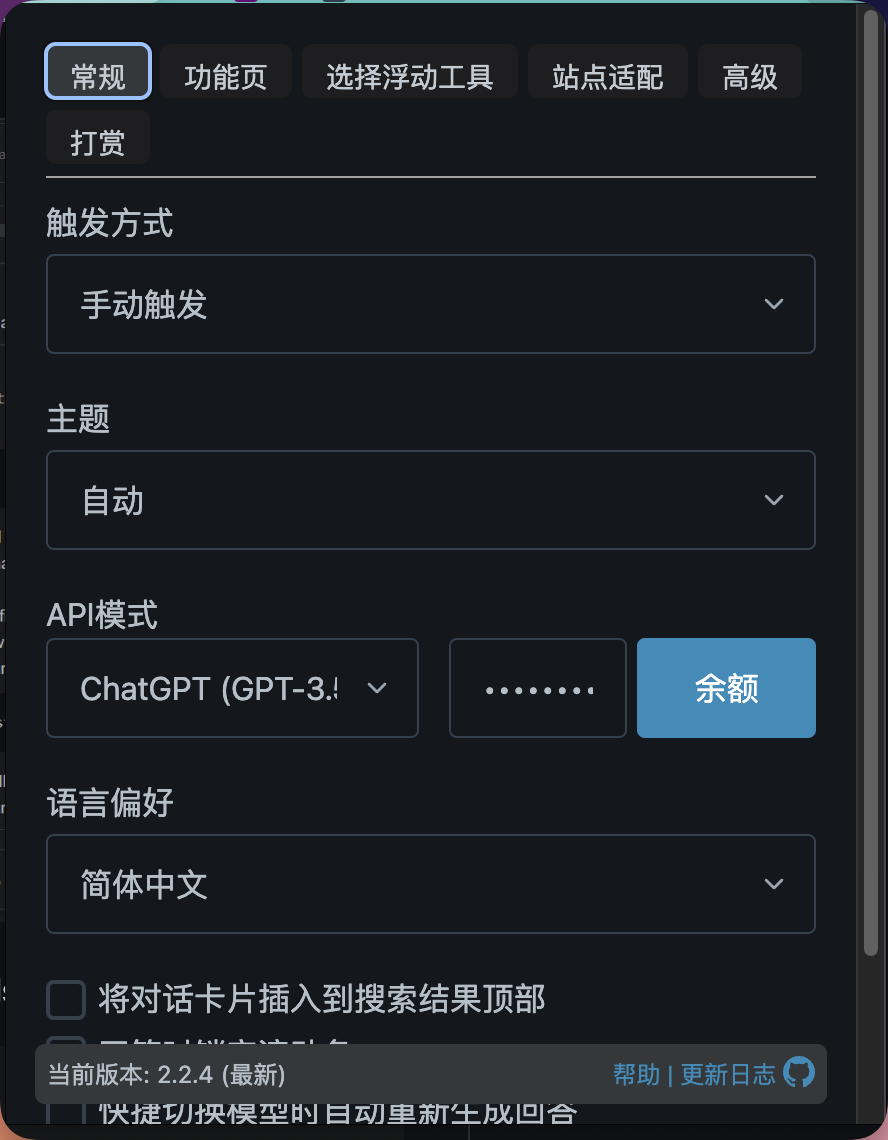This screenshot has width=888, height=1140.
Task: Open the GitHub icon
Action: pos(799,1074)
